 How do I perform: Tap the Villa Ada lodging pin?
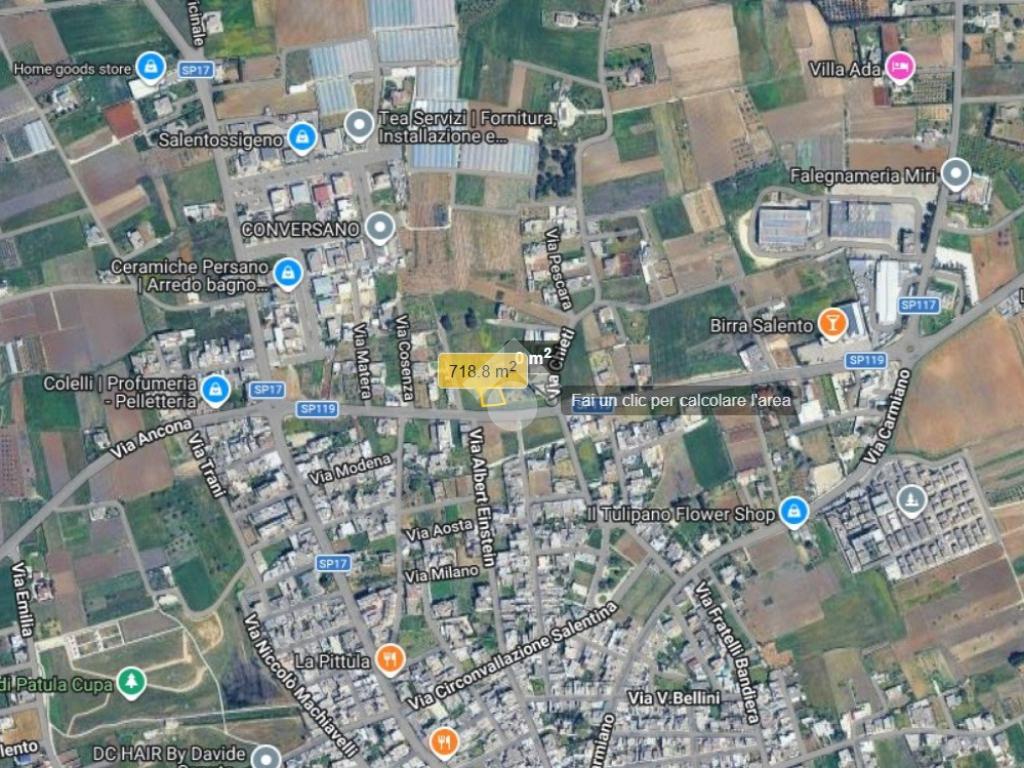pyautogui.click(x=901, y=67)
